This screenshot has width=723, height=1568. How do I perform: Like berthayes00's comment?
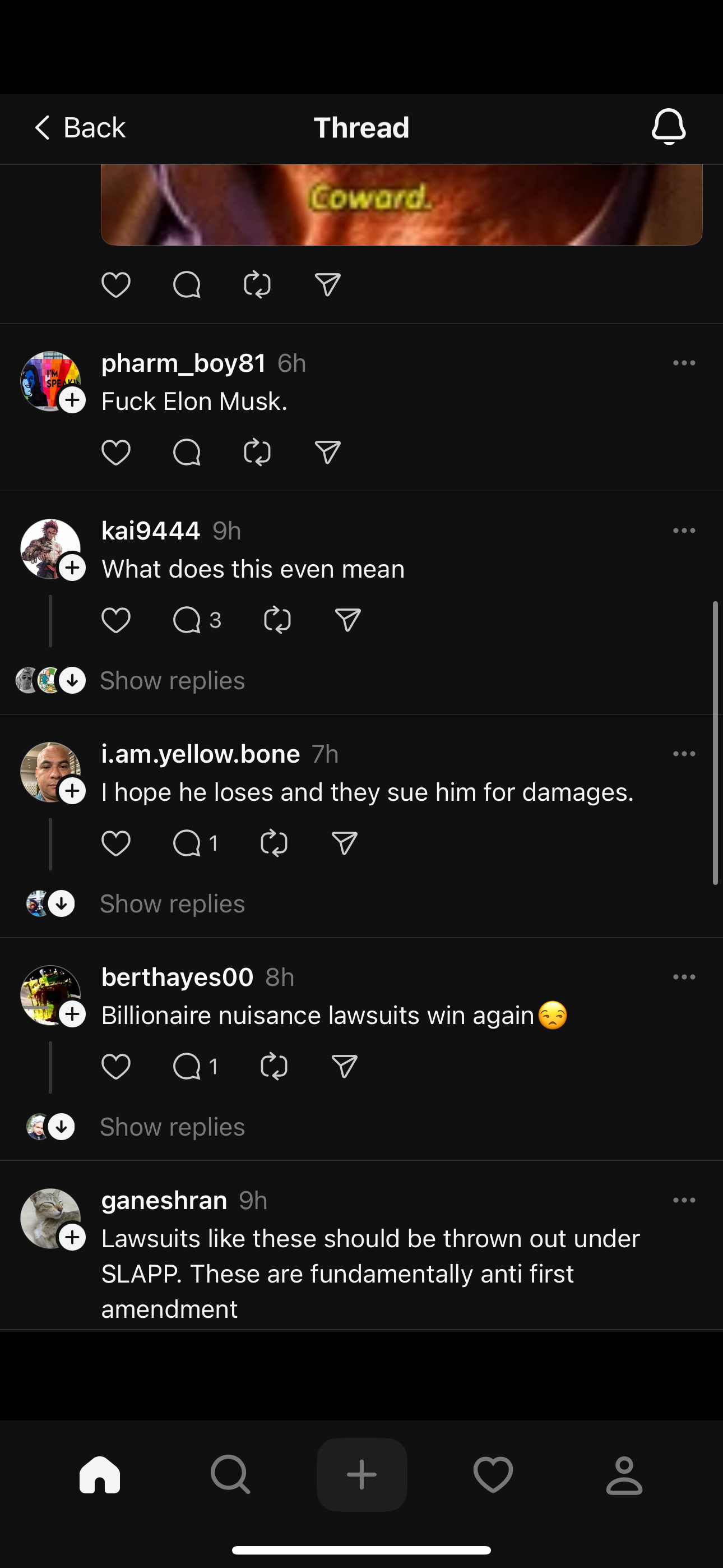coord(115,1067)
